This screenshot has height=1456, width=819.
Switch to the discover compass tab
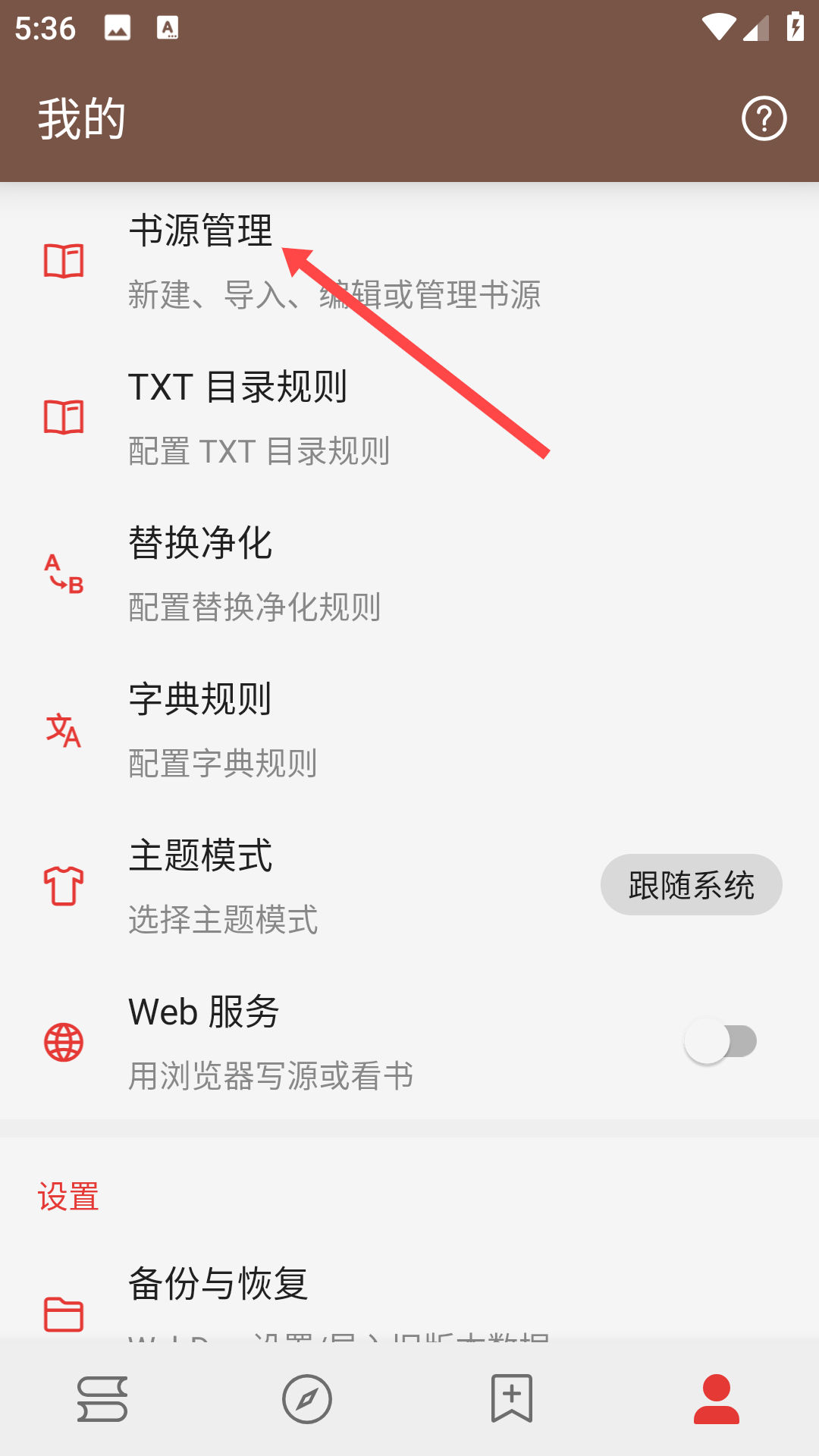pos(307,1399)
